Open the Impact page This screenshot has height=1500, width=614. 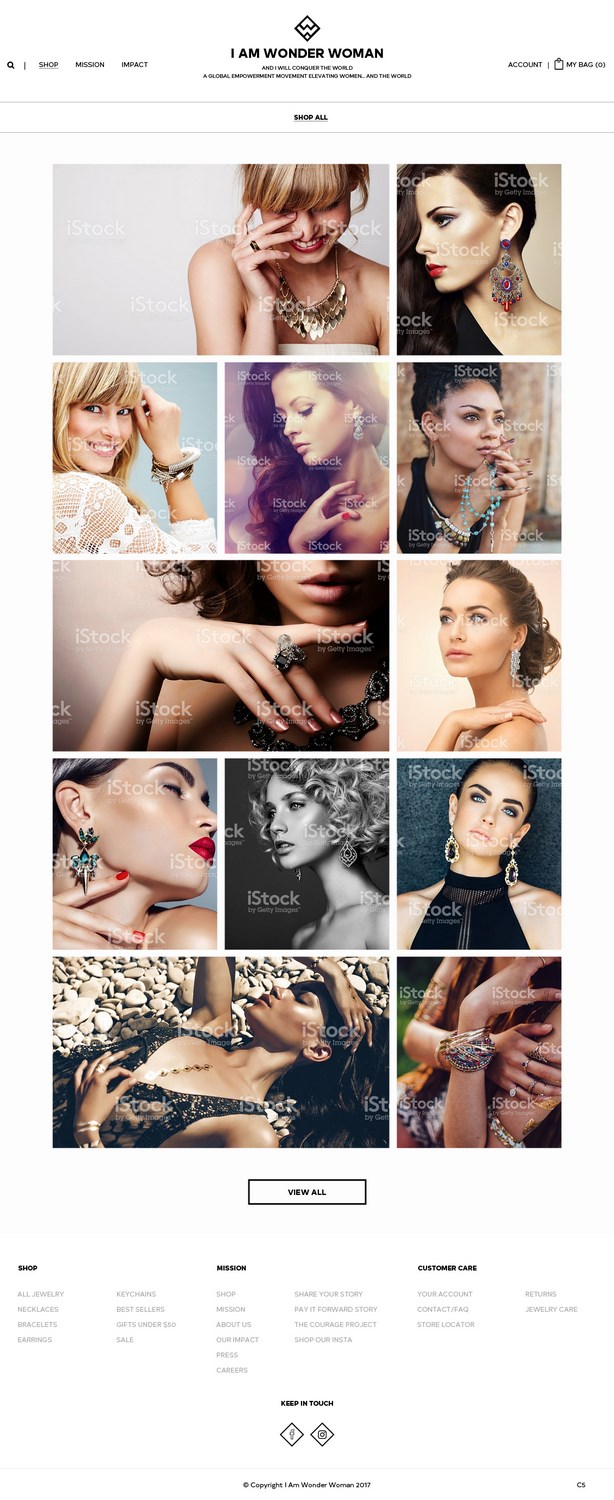(134, 65)
